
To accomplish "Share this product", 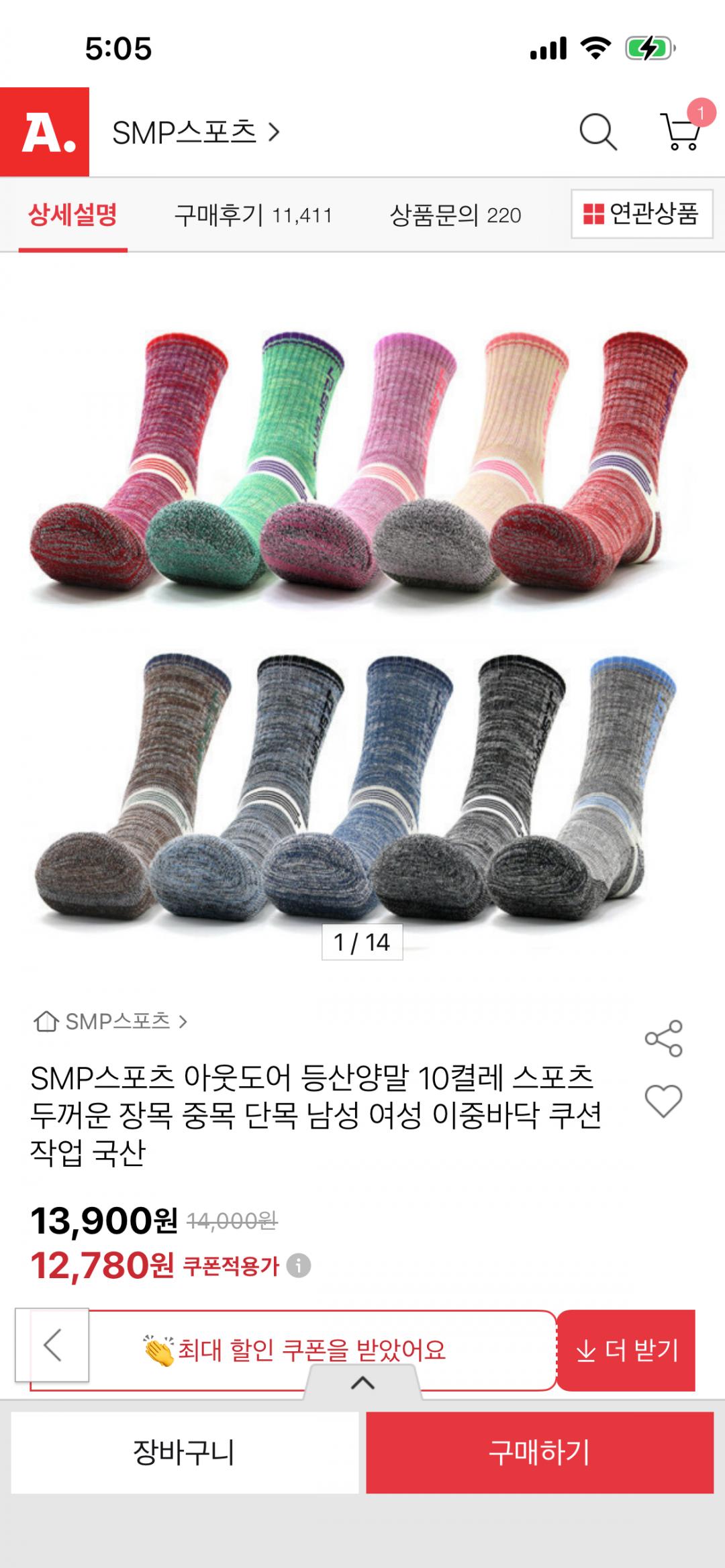I will coord(663,1039).
